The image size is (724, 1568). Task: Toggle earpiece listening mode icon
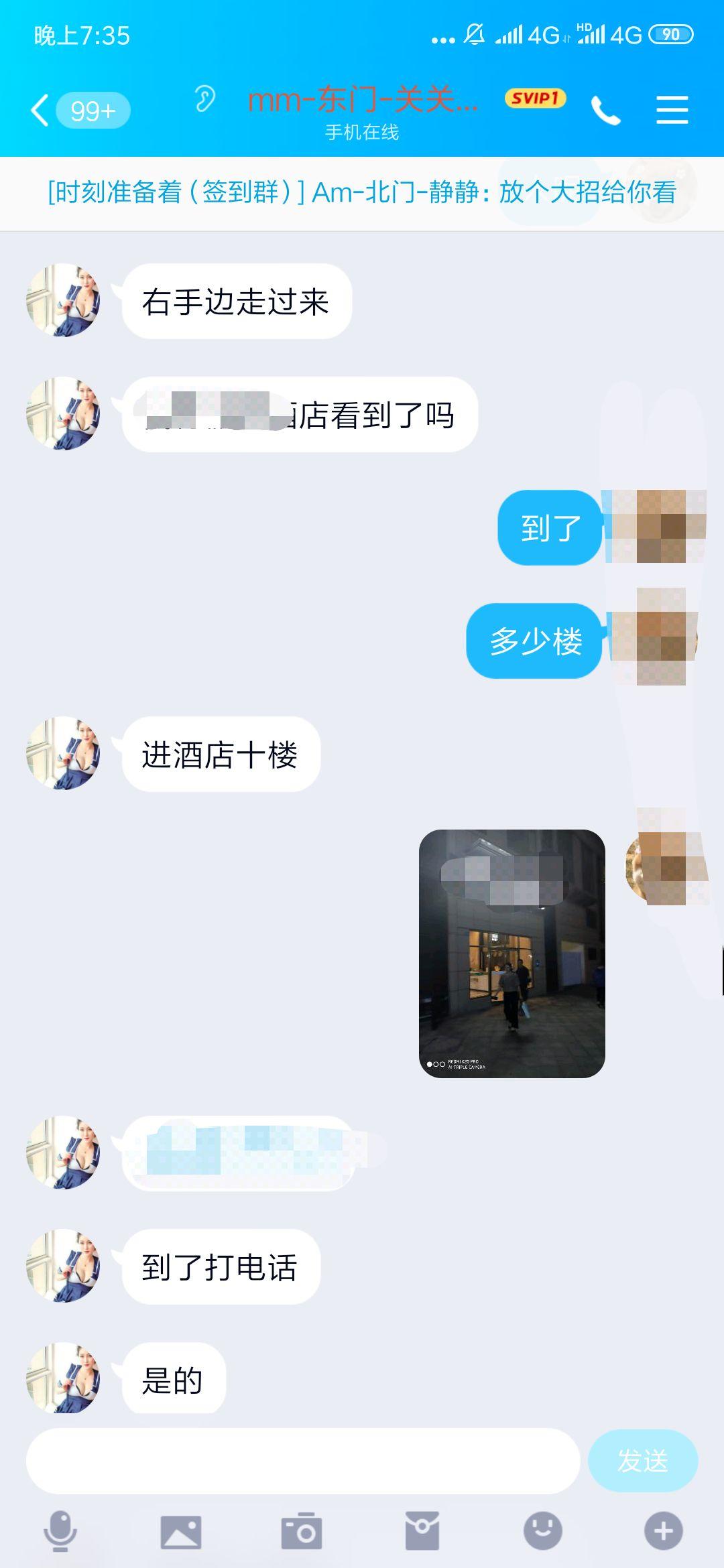pyautogui.click(x=204, y=99)
